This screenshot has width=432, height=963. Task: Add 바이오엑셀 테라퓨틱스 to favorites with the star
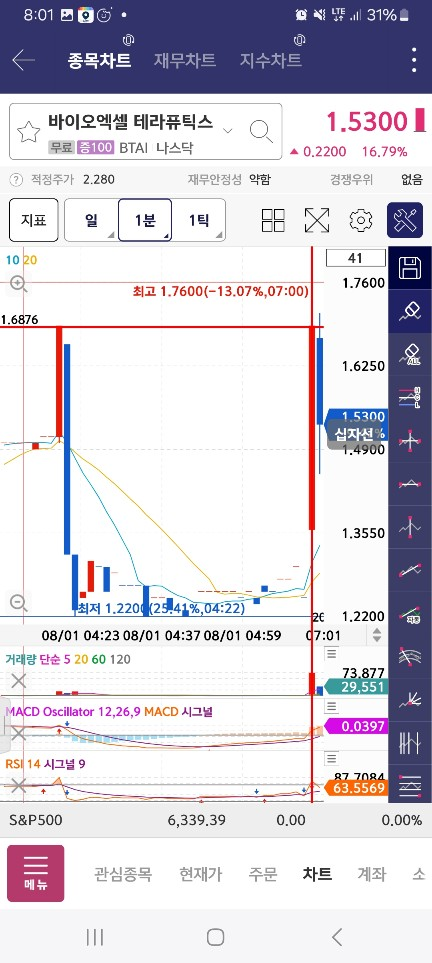pyautogui.click(x=28, y=131)
